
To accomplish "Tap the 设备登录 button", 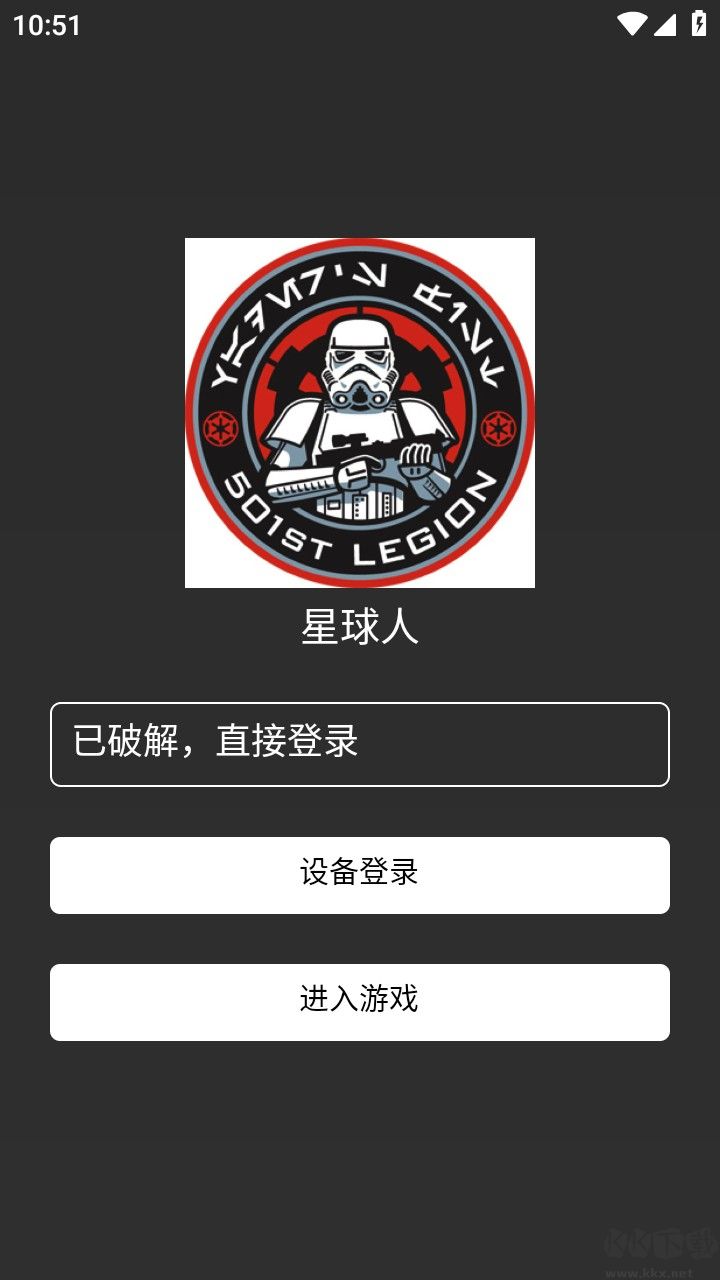I will coord(360,875).
